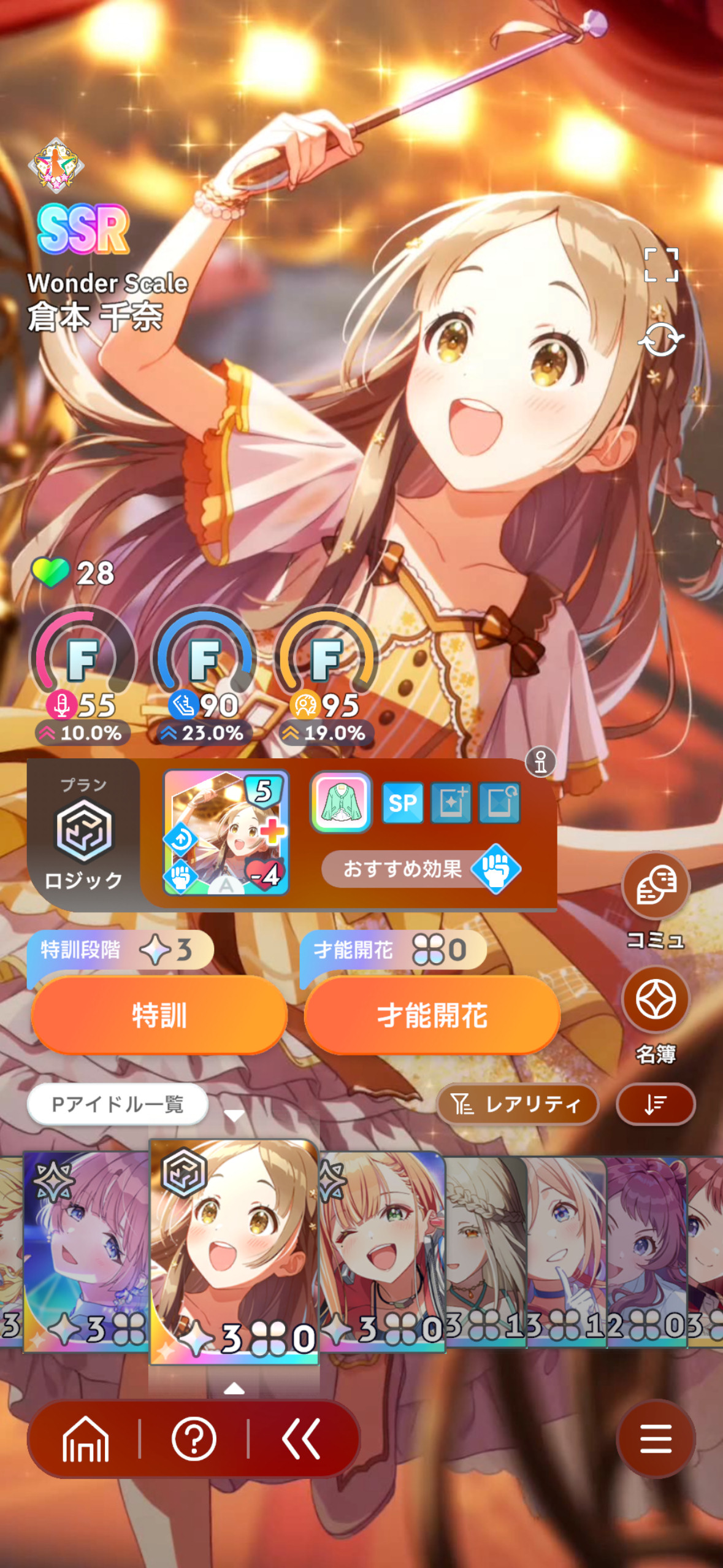
Task: Start 特訓 training
Action: tap(159, 1015)
